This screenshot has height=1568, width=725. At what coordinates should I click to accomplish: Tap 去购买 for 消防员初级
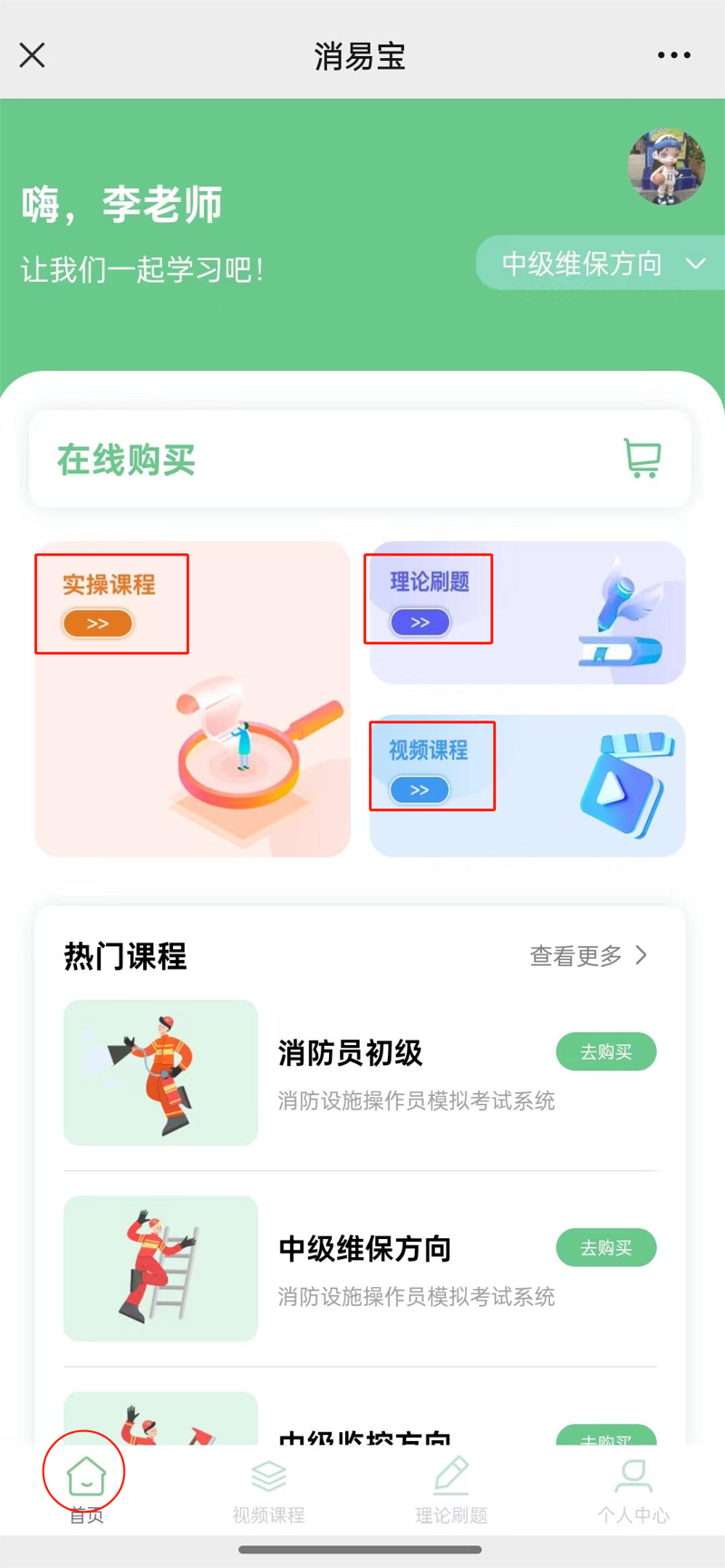[x=605, y=1051]
